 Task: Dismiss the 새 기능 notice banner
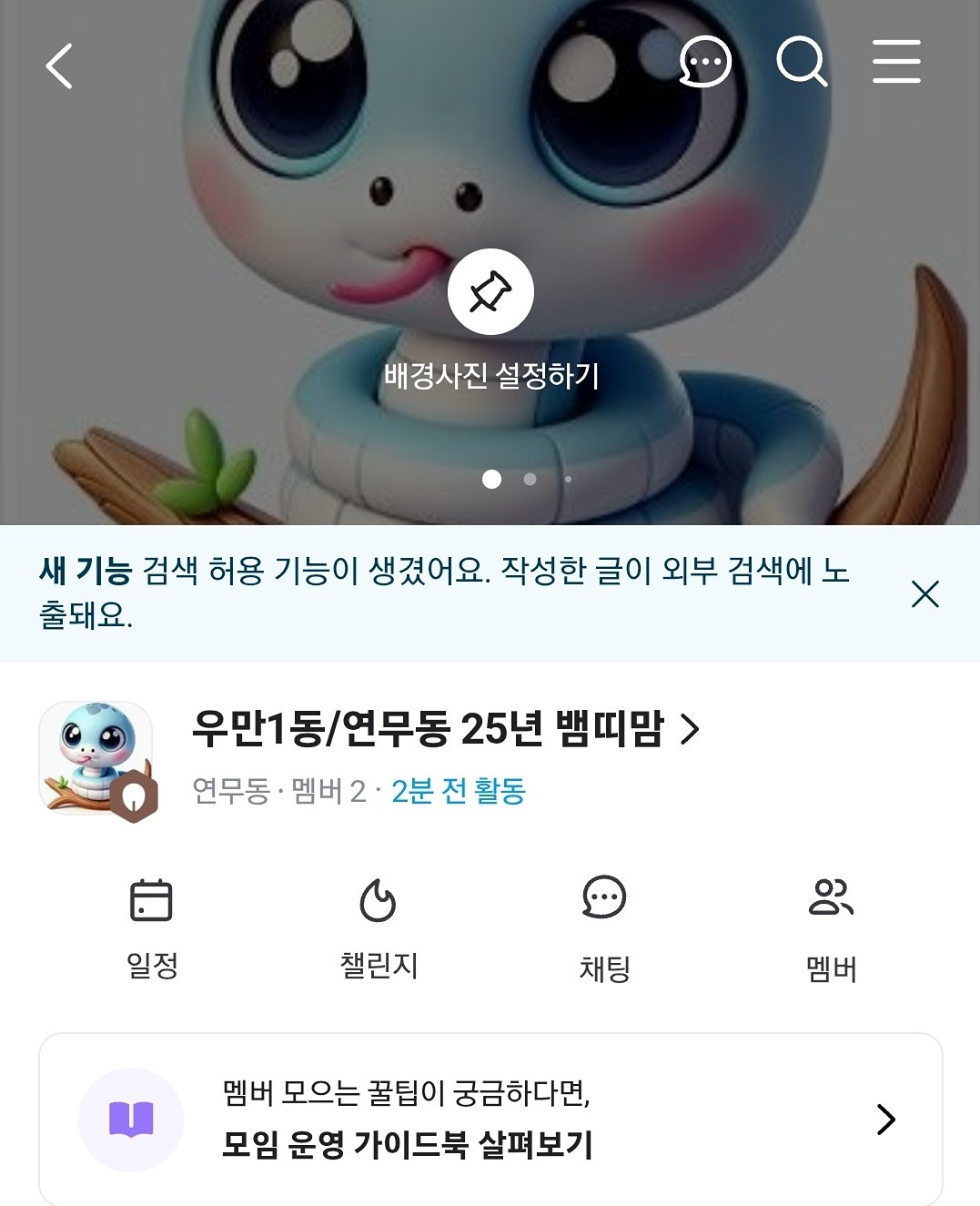[x=924, y=594]
